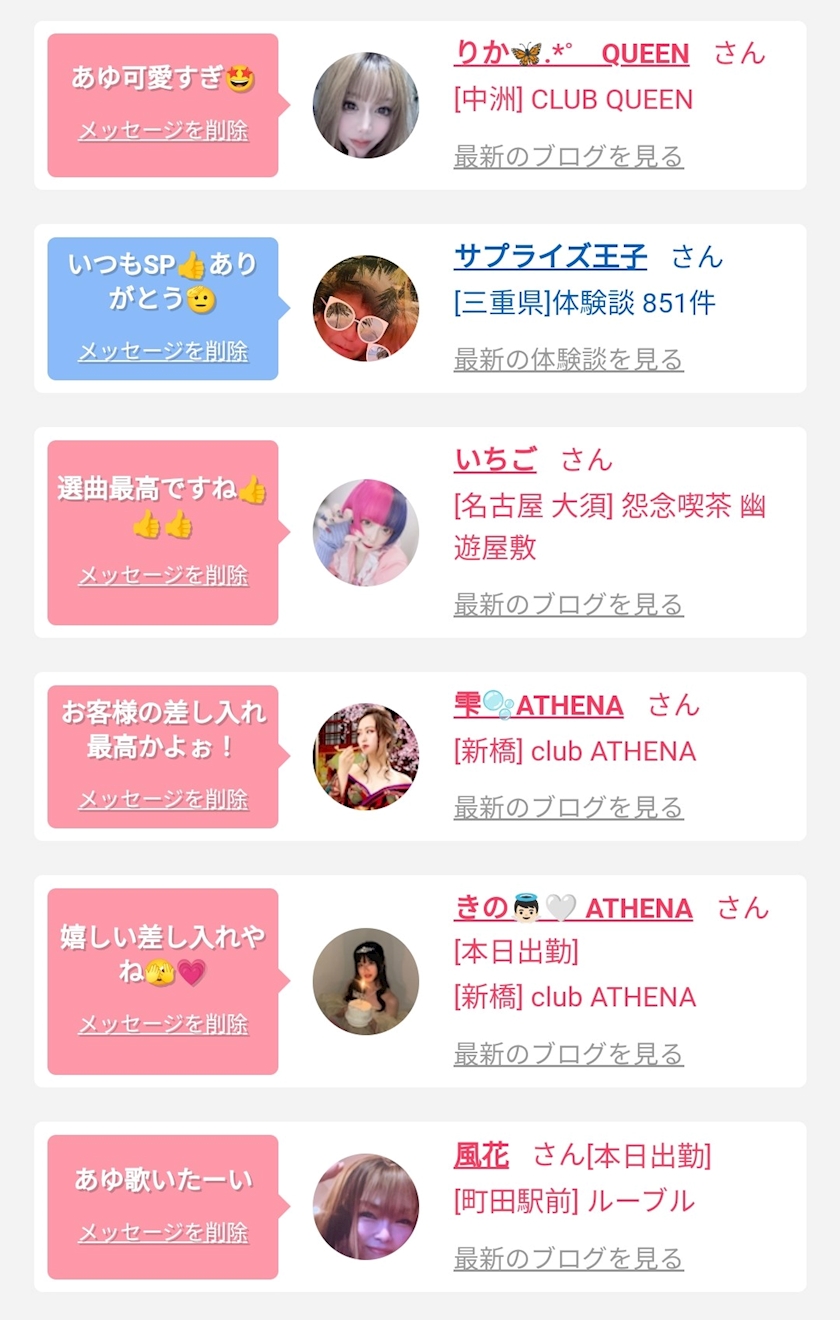Open りか QUEEN's profile name link
The width and height of the screenshot is (840, 1320).
coord(571,53)
